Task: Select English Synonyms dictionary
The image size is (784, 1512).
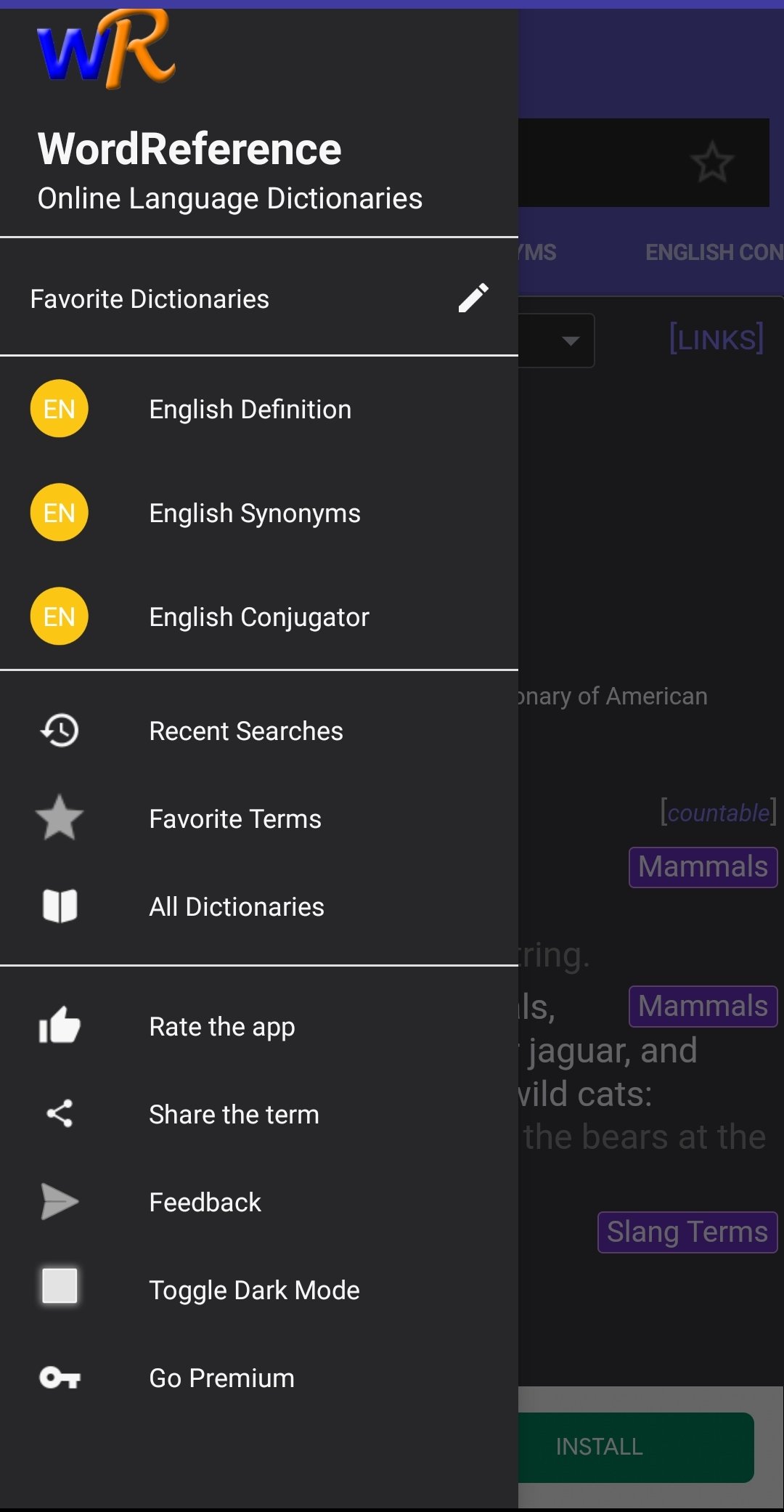Action: pos(259,513)
